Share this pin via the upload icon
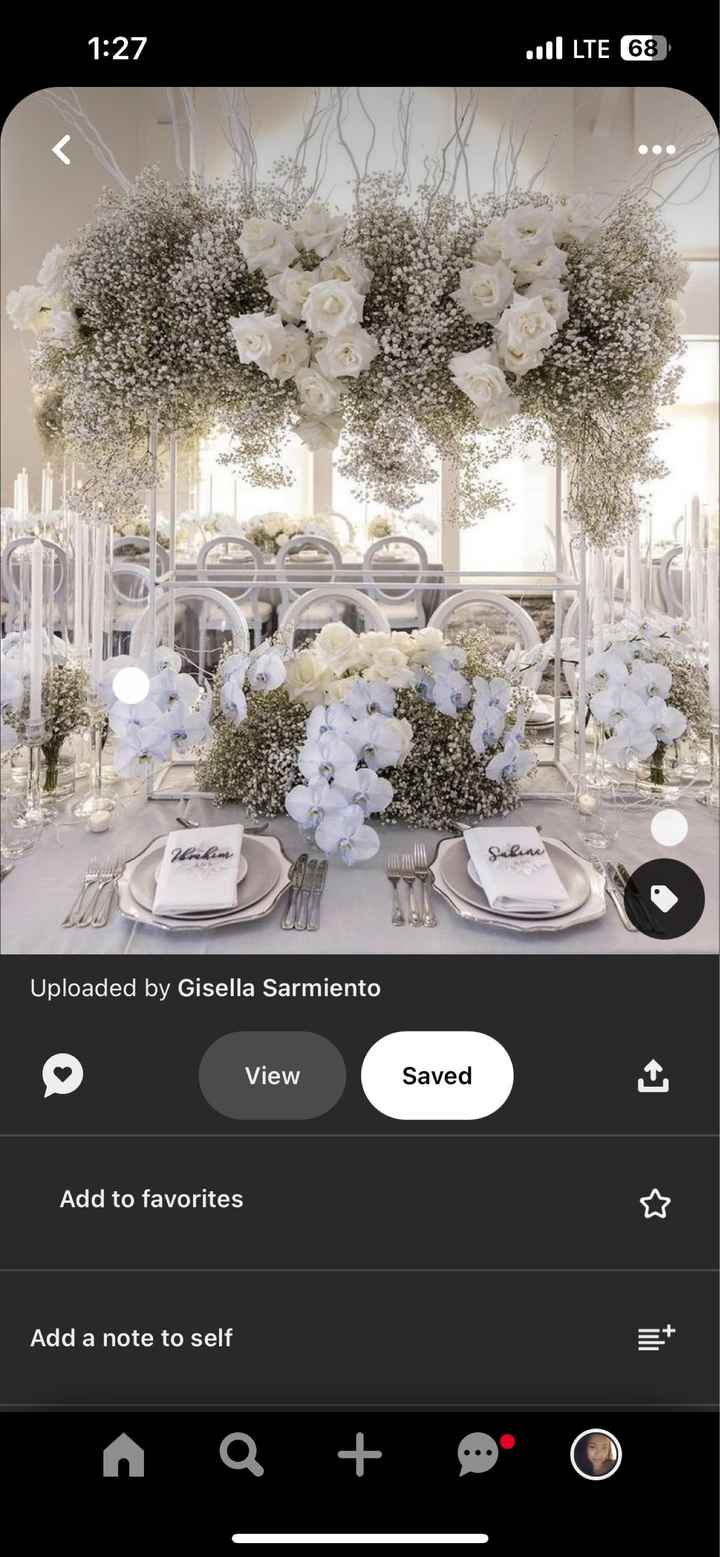720x1557 pixels. click(653, 1076)
